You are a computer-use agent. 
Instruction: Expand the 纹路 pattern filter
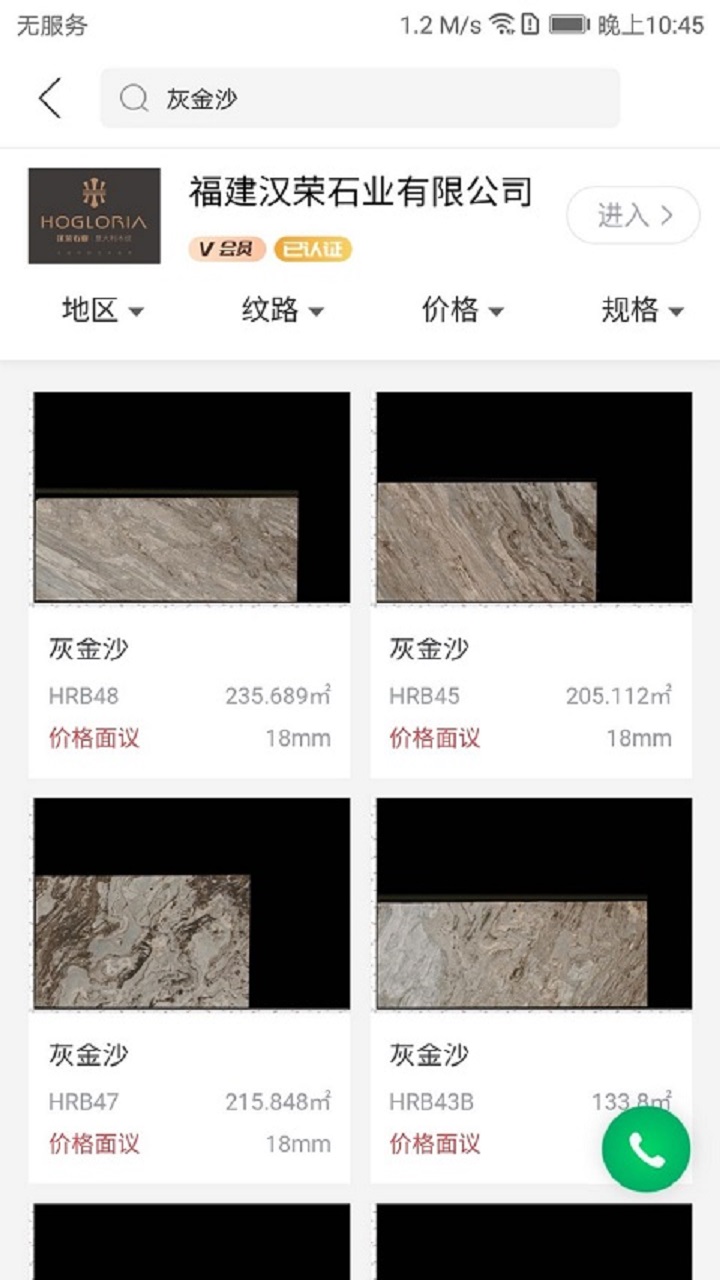pos(282,310)
